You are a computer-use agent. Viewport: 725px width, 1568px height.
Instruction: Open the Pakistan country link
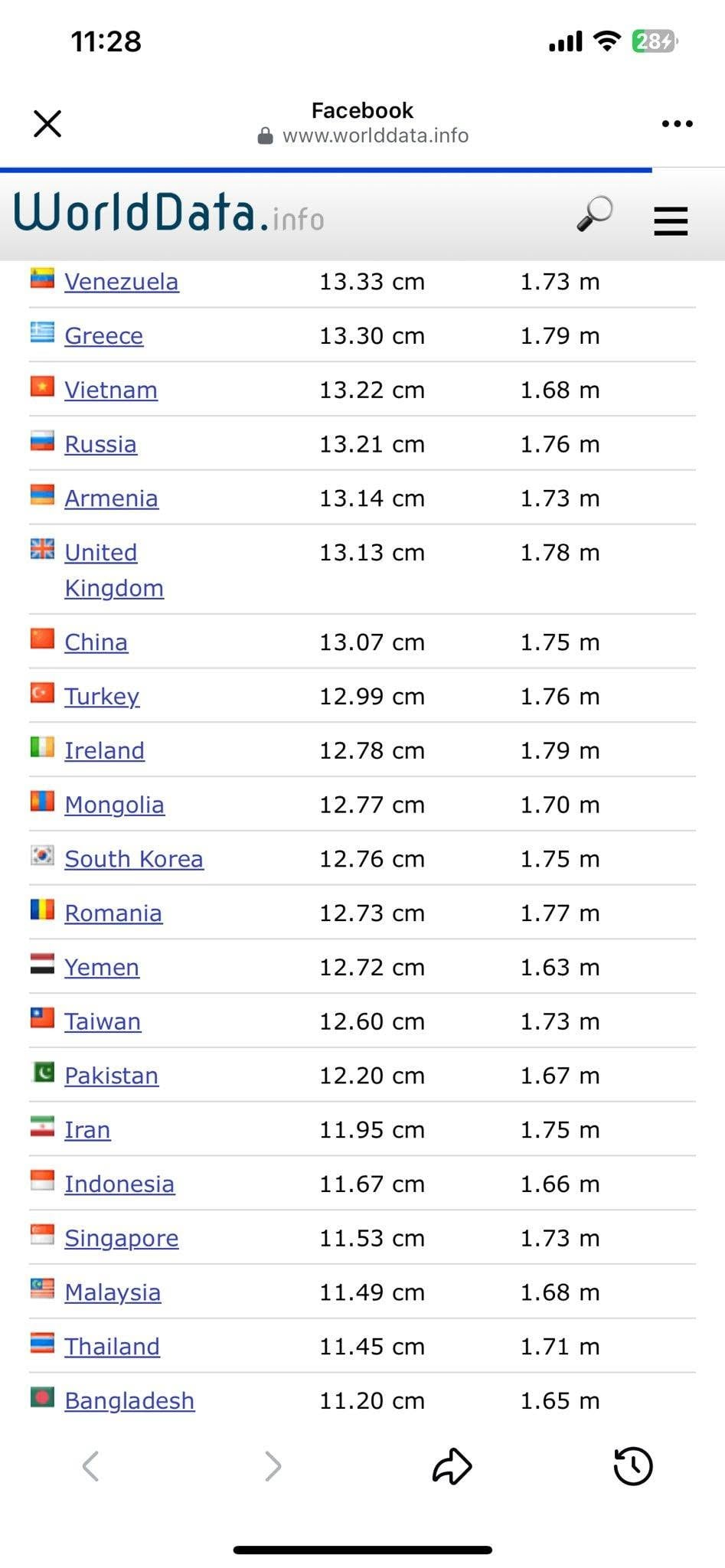(x=111, y=1076)
